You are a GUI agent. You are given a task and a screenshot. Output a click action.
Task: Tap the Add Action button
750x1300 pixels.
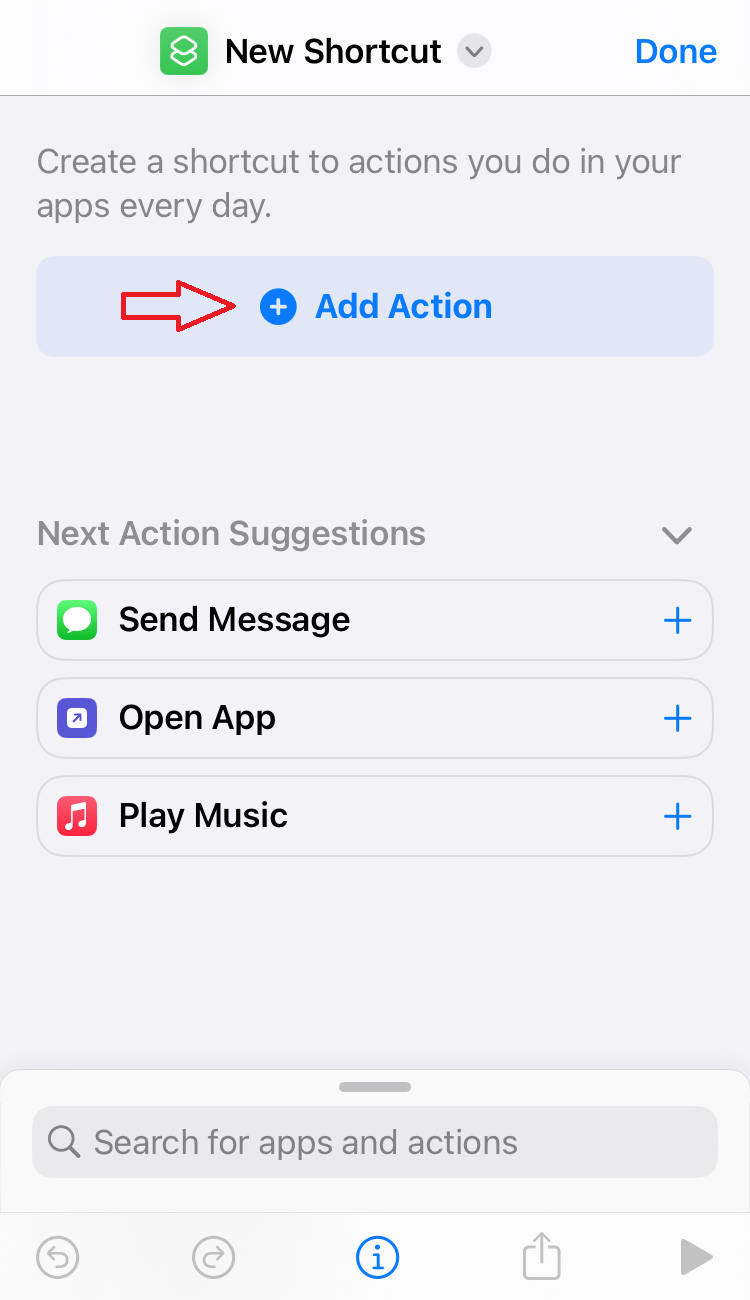[375, 306]
